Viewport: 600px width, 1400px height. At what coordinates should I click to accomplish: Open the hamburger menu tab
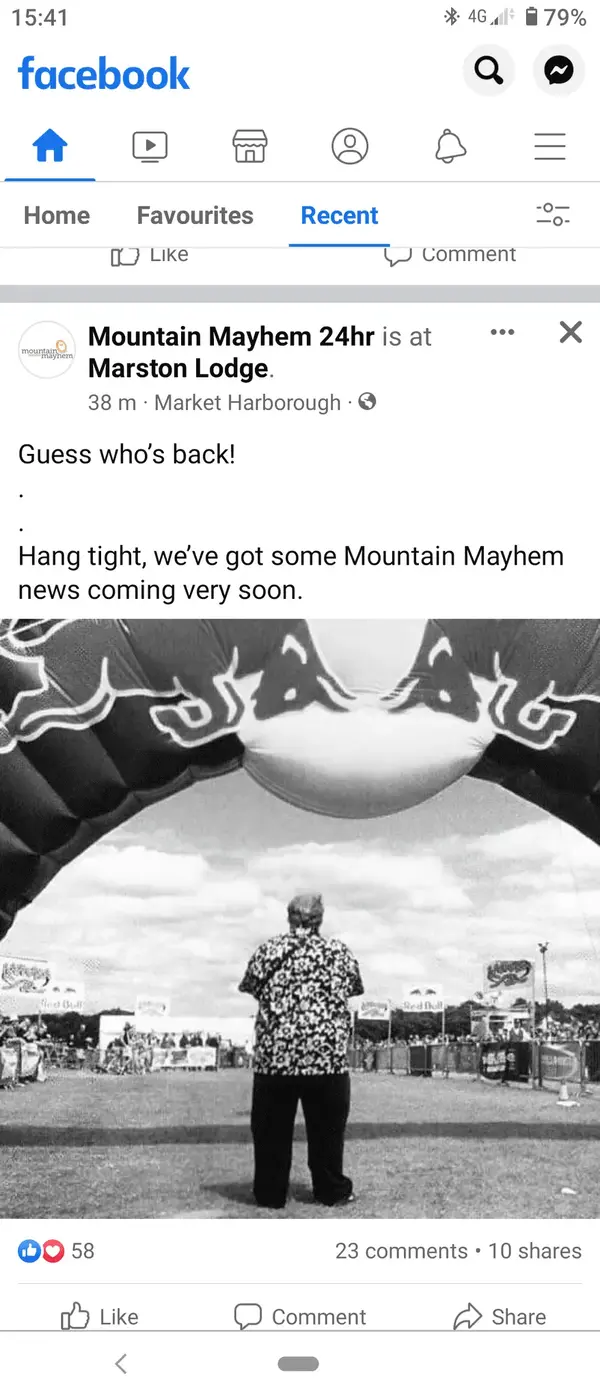tap(550, 147)
